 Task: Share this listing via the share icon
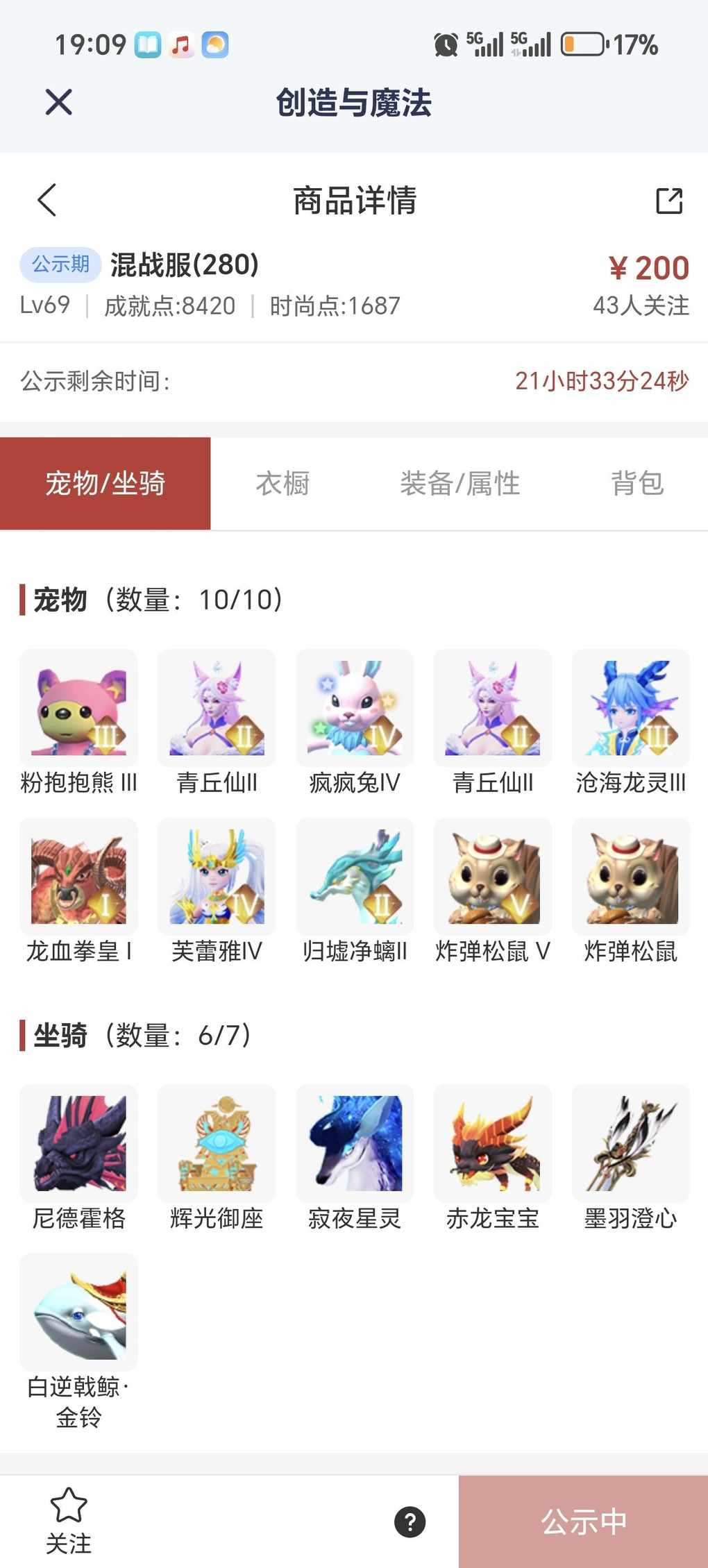click(x=669, y=201)
